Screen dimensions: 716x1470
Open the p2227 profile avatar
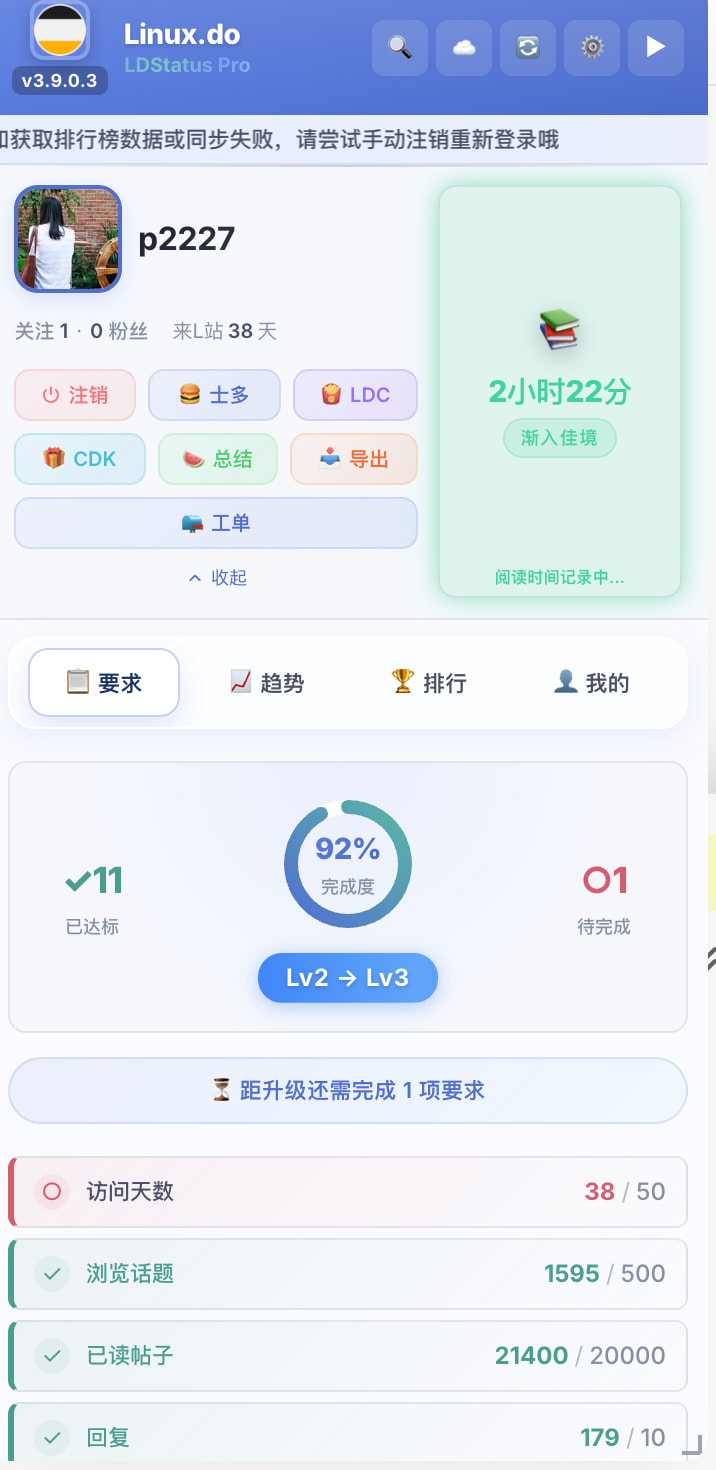[68, 239]
